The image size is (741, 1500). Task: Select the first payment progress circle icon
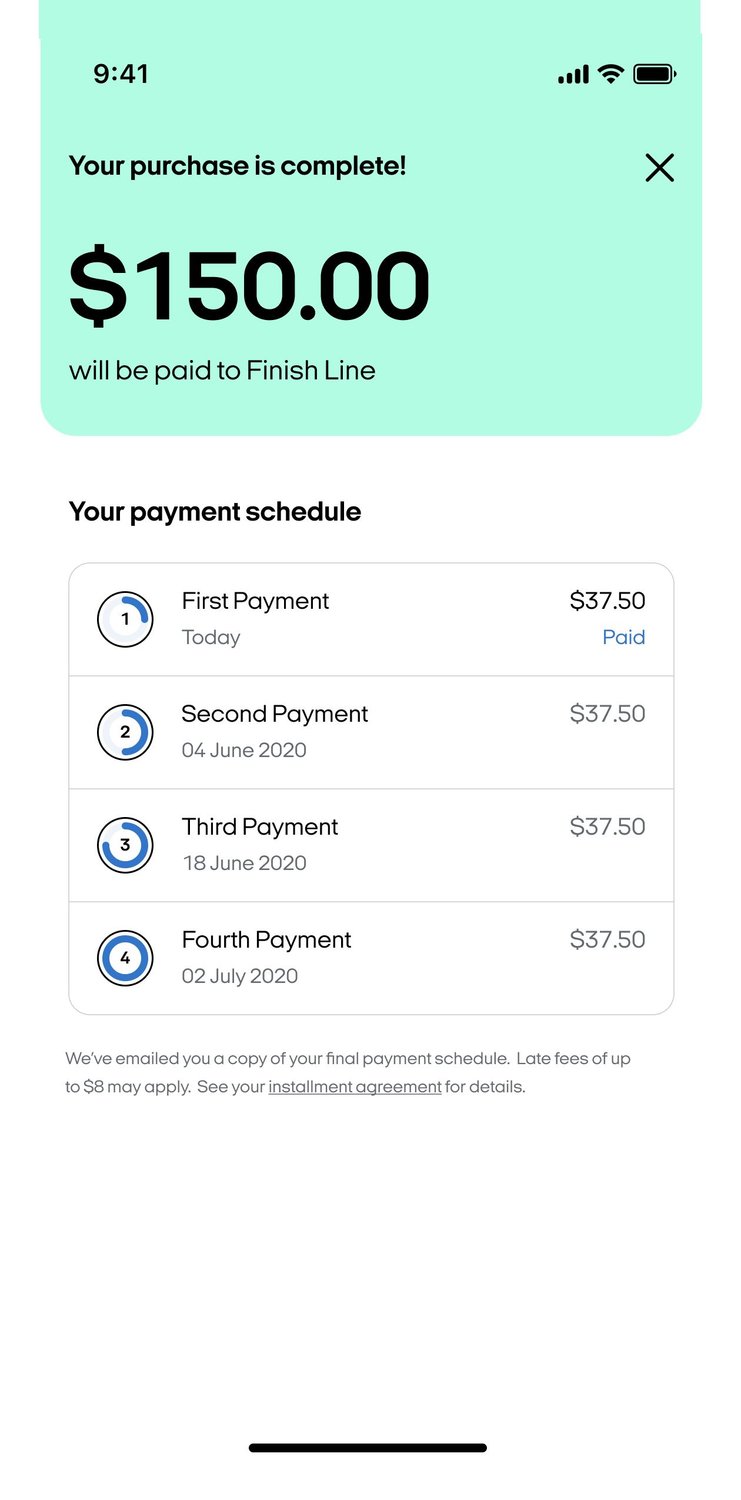click(125, 618)
